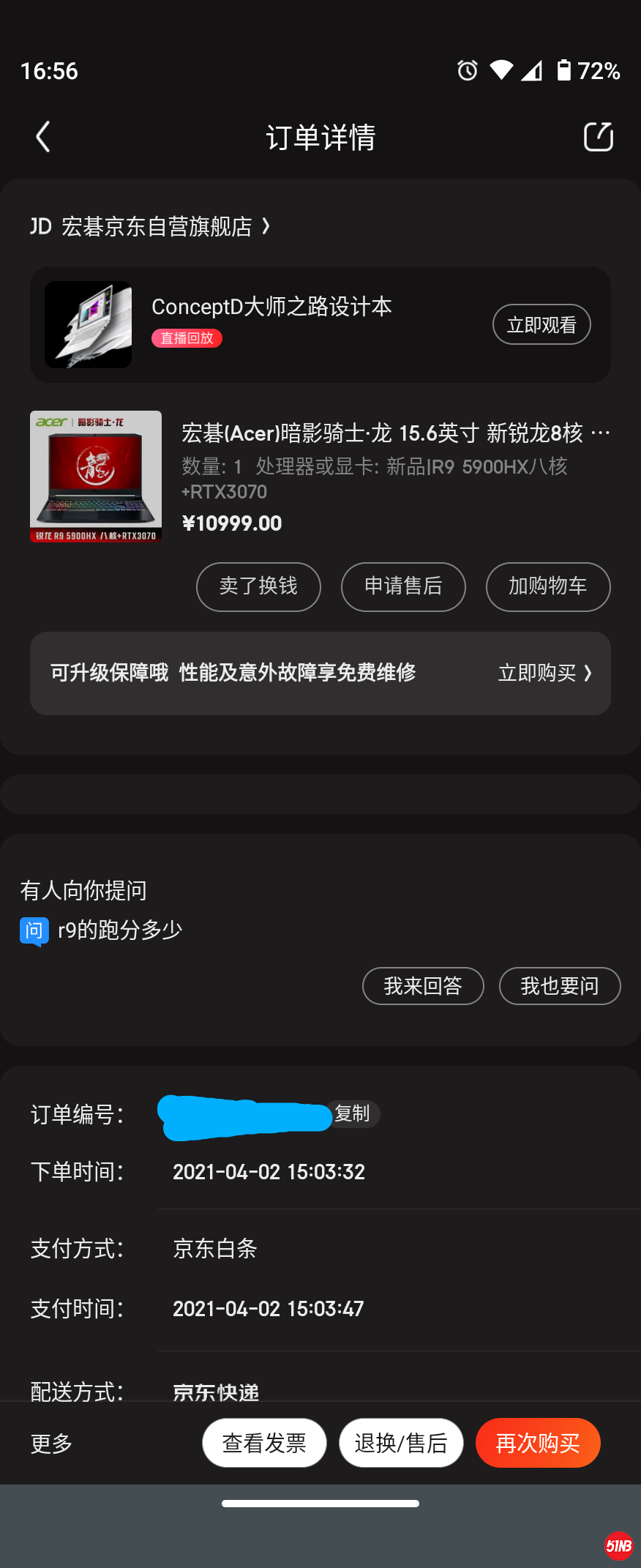The image size is (641, 1568).
Task: Select 卖了换钱 to trade in the laptop
Action: tap(258, 586)
